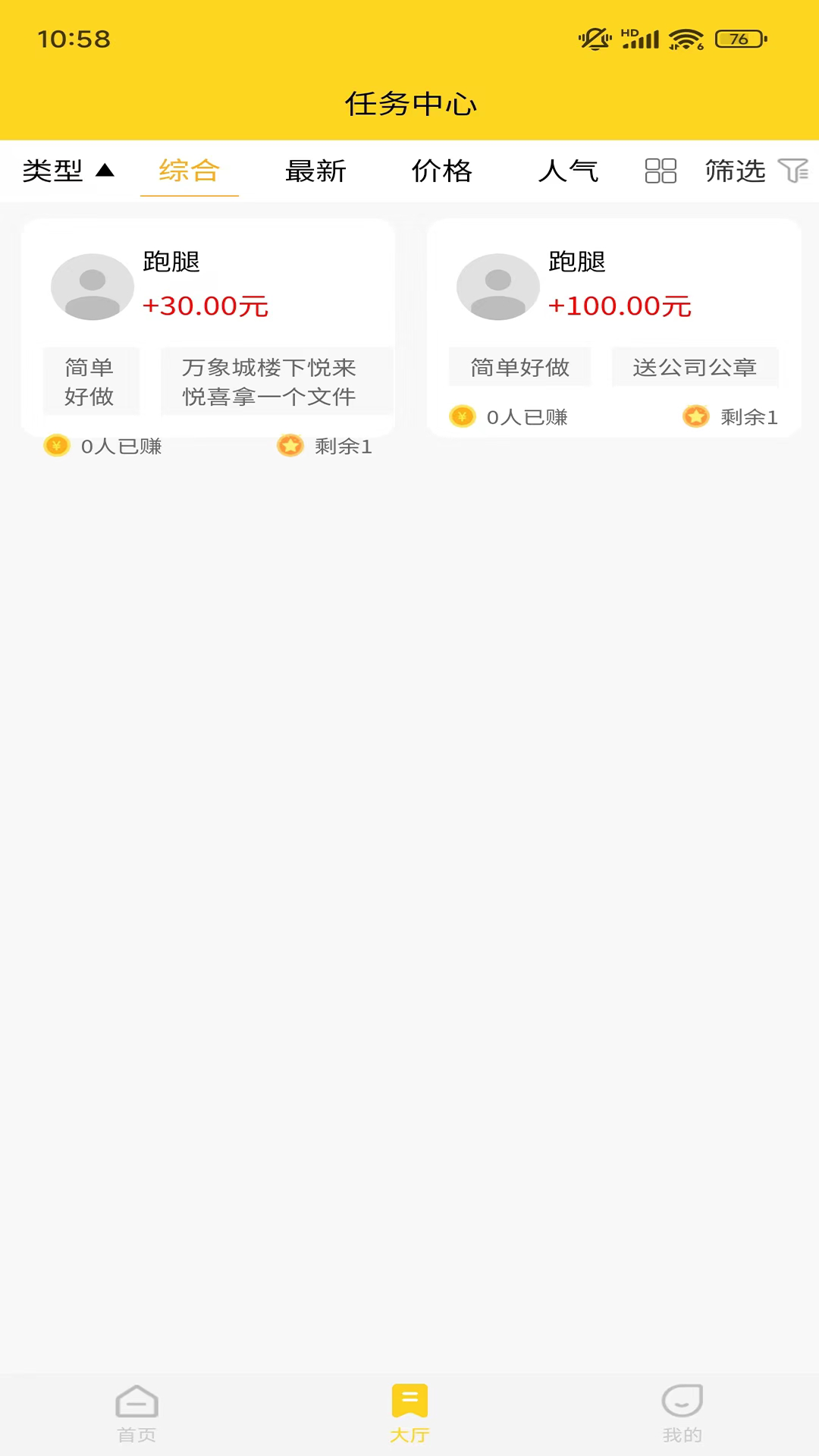
Task: Open the 筛选 filter options
Action: [755, 171]
